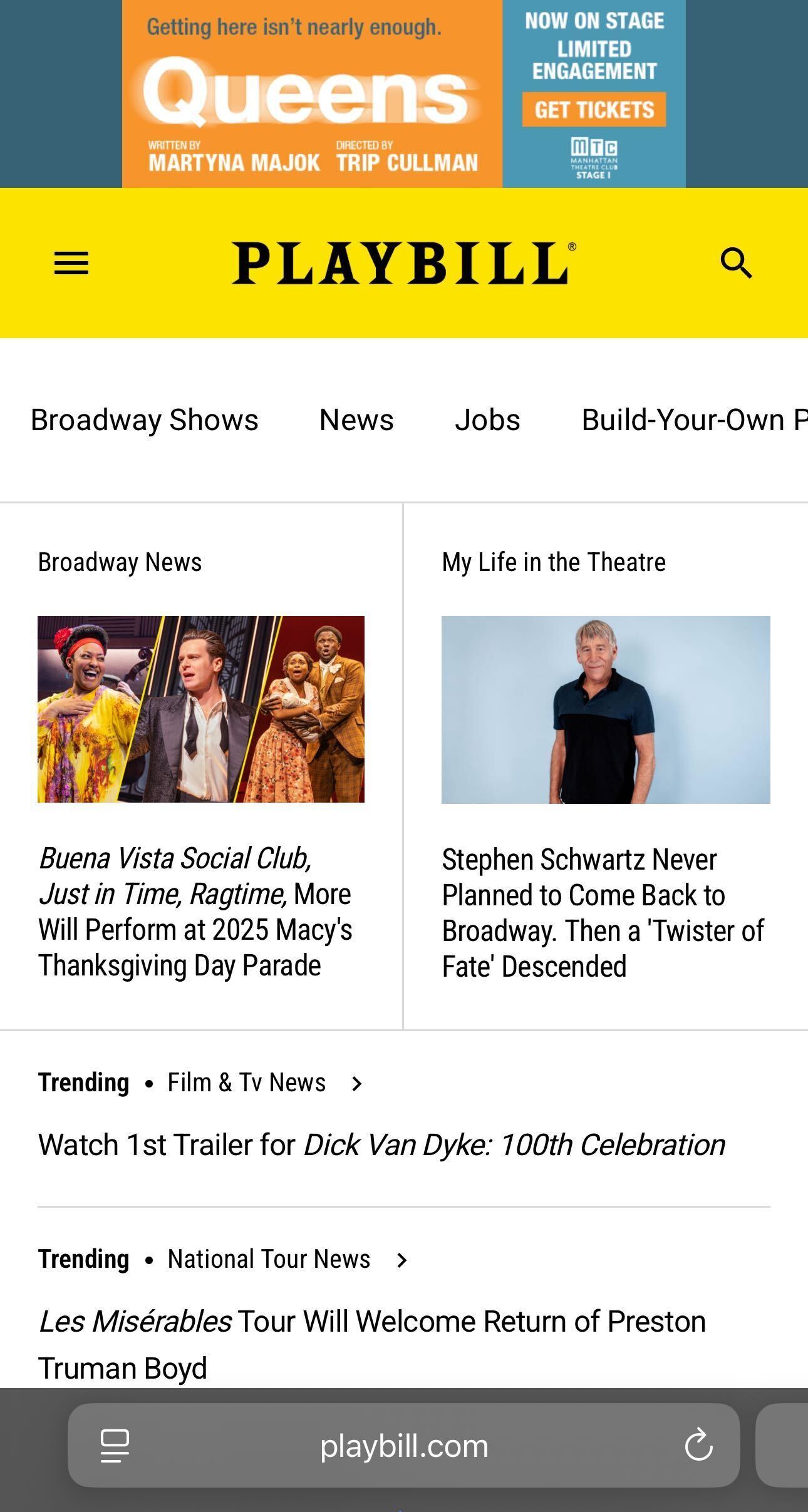Read Buena Vista Social Club headline article
This screenshot has width=808, height=1512.
tap(195, 912)
